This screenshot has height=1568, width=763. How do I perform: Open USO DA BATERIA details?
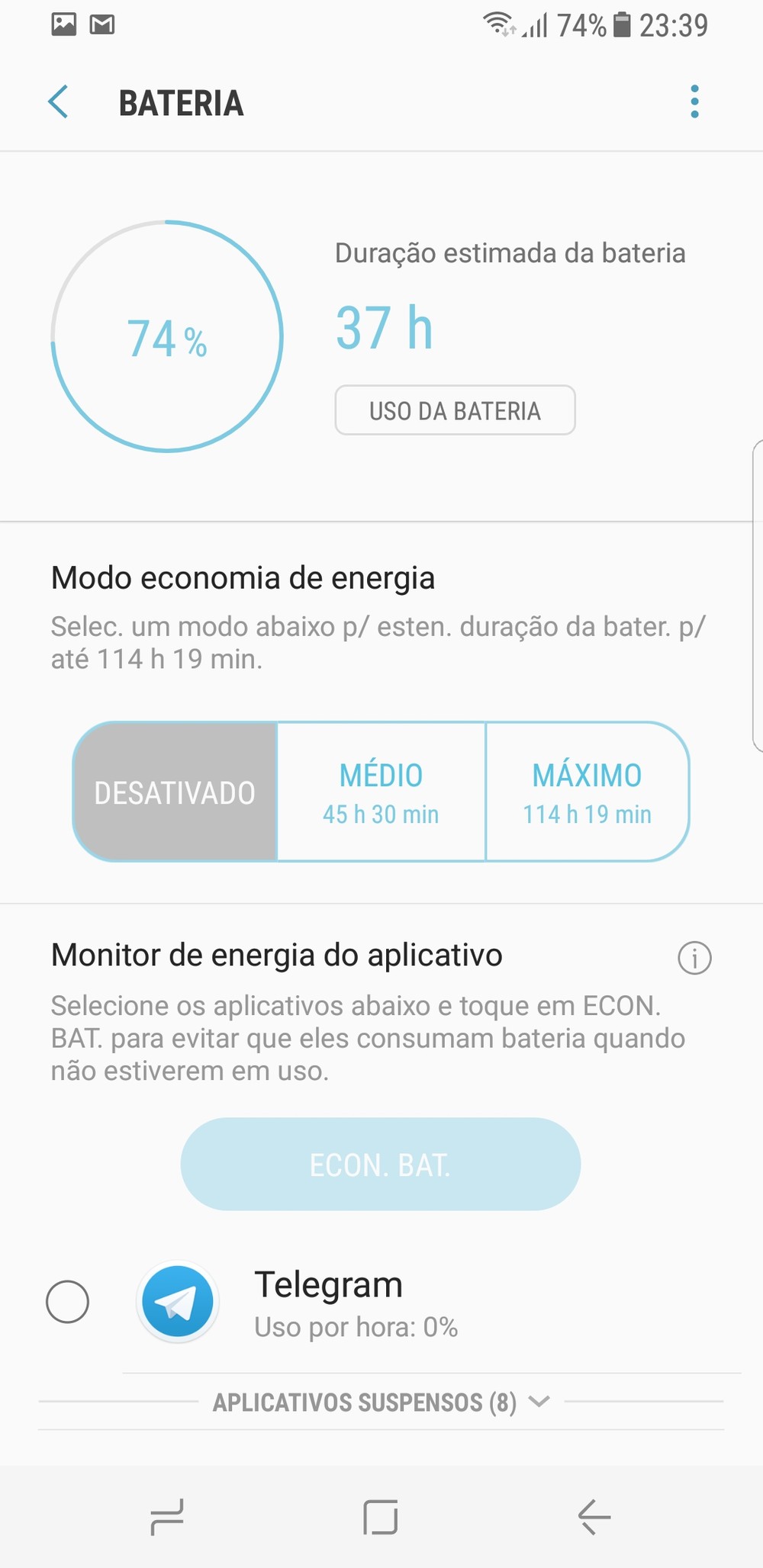tap(455, 410)
